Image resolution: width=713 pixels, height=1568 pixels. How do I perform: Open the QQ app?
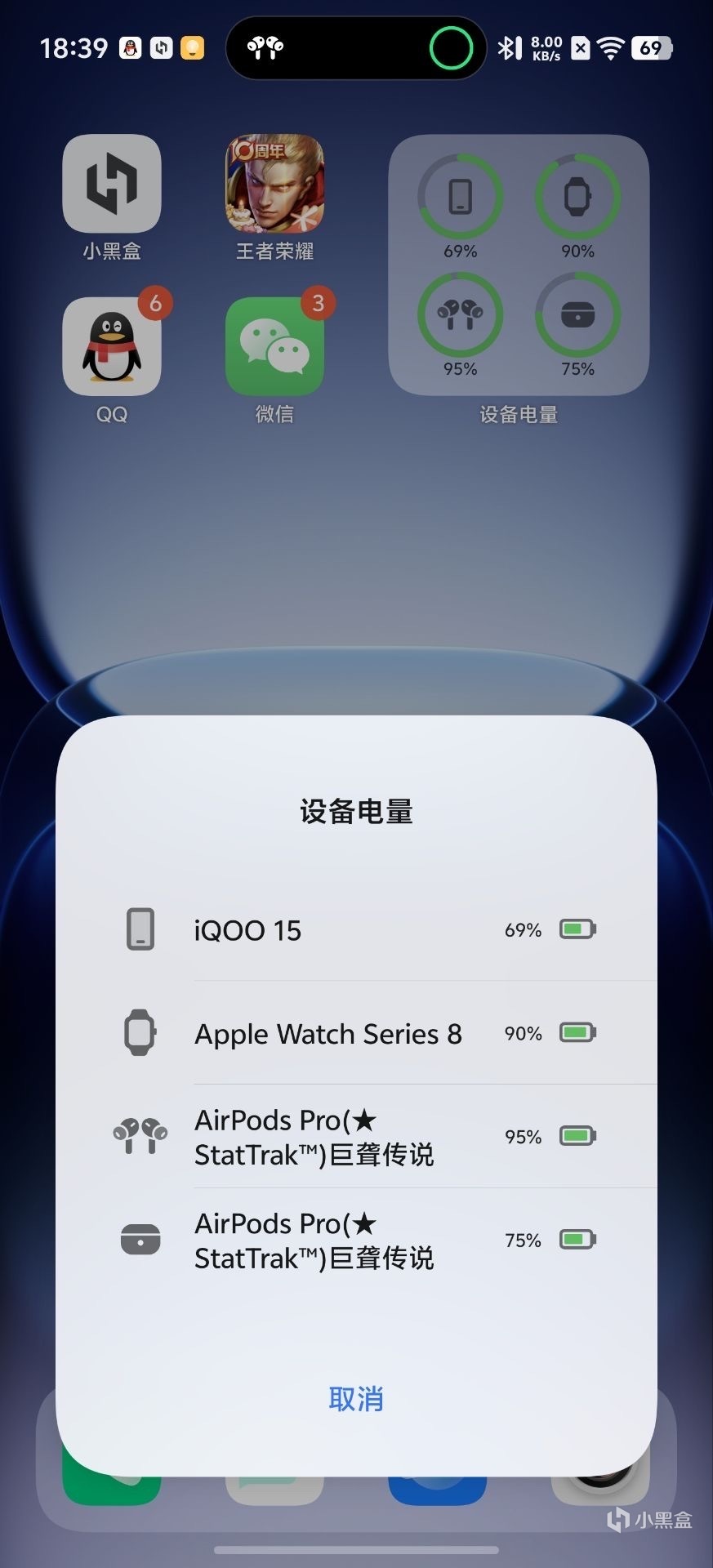[x=112, y=346]
